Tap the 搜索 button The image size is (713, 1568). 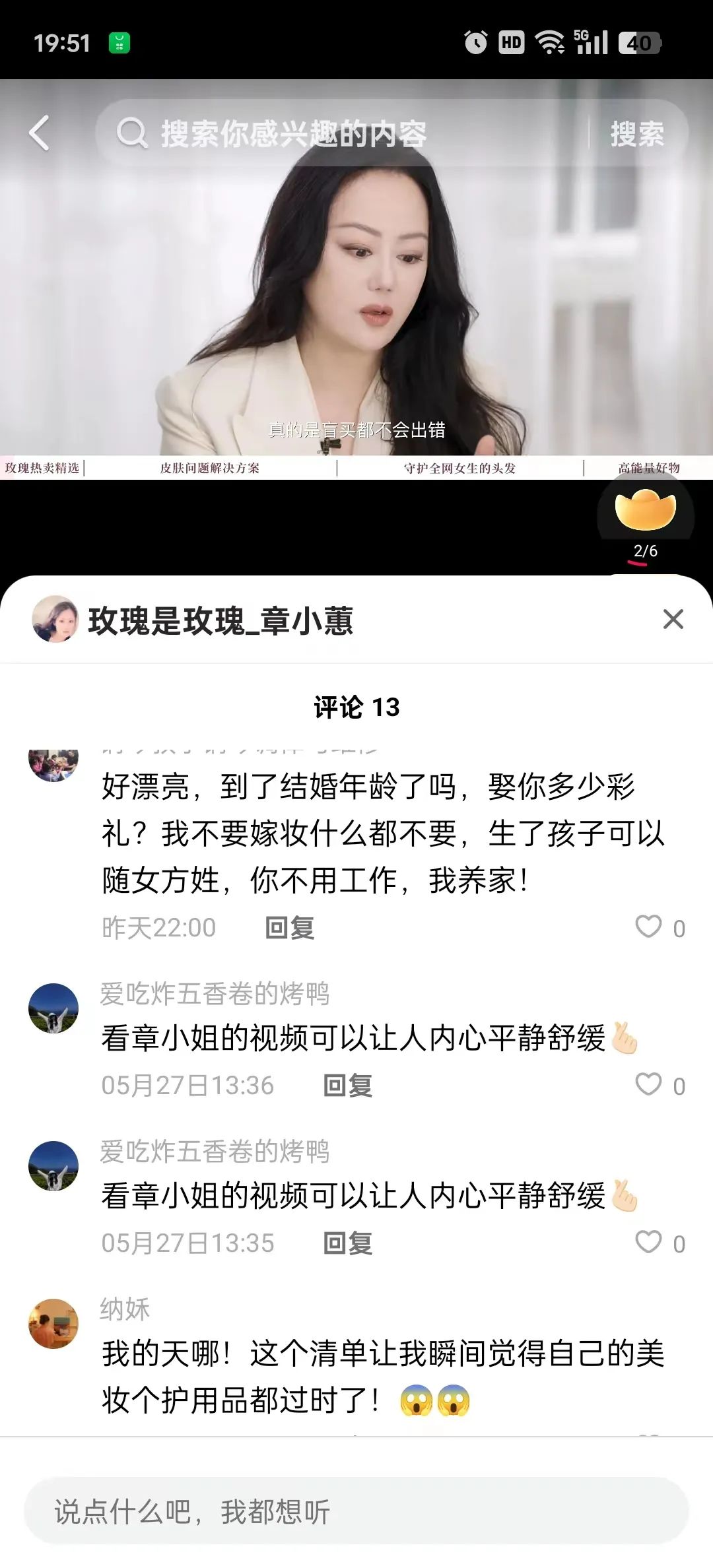coord(636,133)
